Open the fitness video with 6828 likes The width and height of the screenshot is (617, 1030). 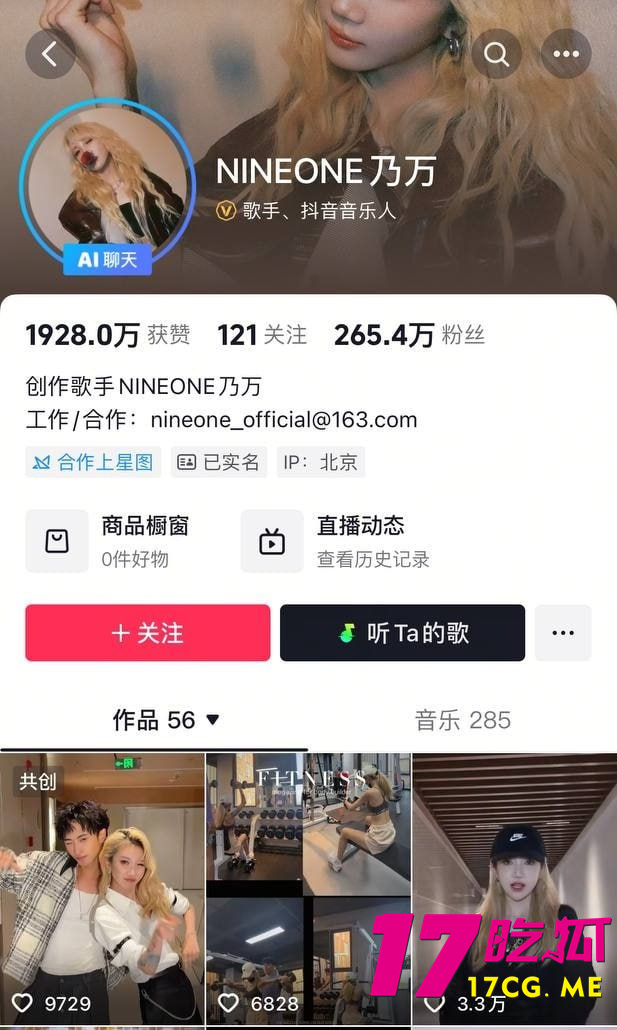(308, 890)
